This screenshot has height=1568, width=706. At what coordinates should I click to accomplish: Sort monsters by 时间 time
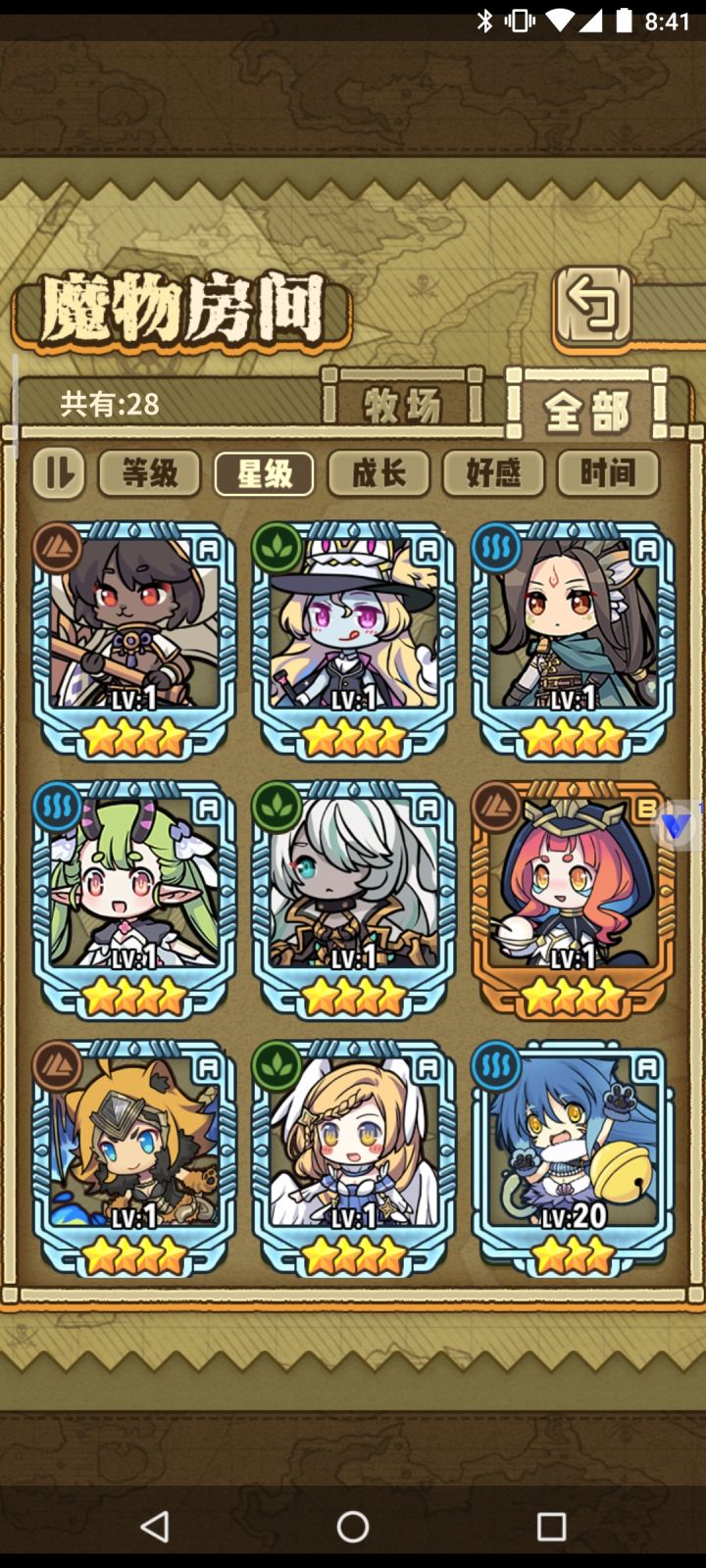click(608, 473)
